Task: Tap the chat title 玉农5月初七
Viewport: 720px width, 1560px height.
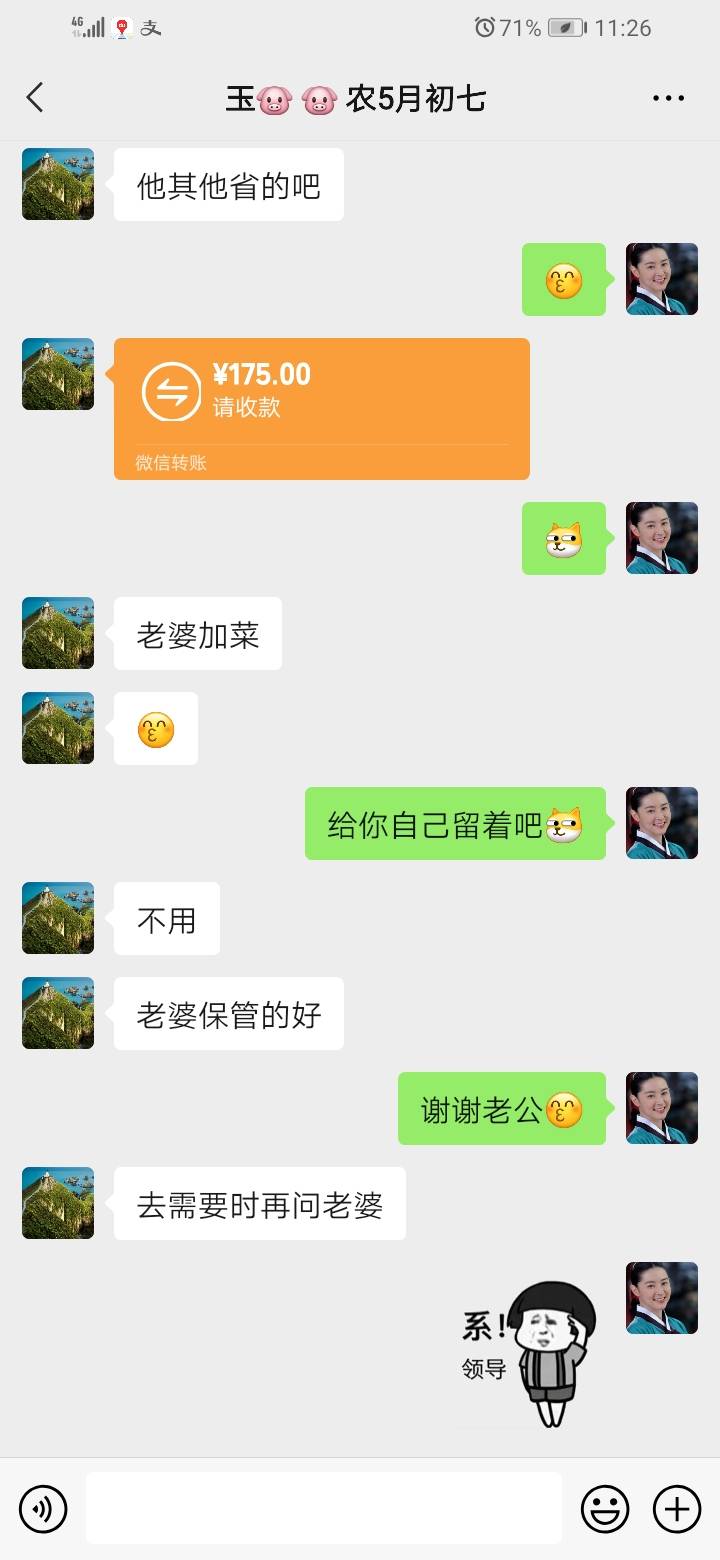Action: [x=360, y=97]
